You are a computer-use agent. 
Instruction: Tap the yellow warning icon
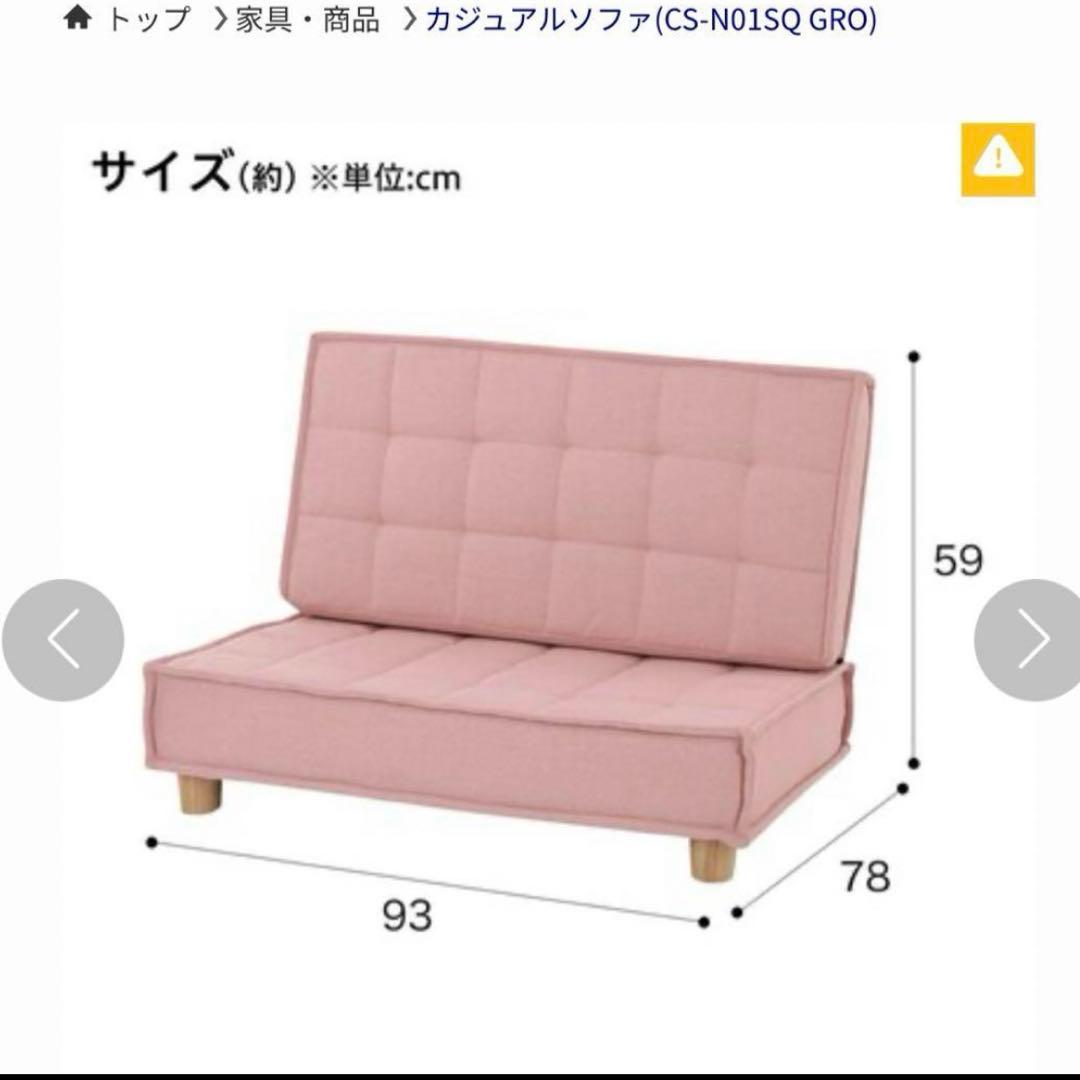(997, 160)
